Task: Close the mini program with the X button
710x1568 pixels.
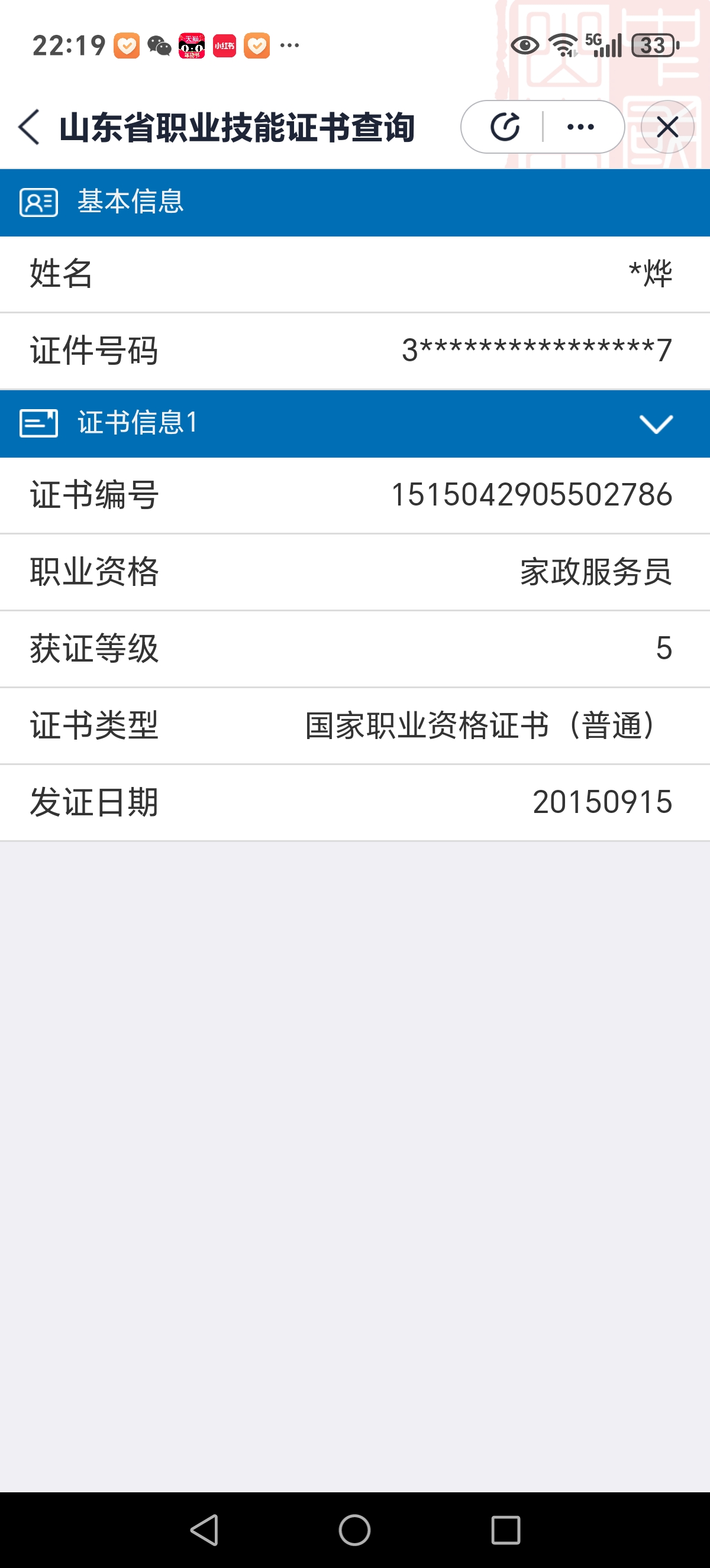Action: pos(667,127)
